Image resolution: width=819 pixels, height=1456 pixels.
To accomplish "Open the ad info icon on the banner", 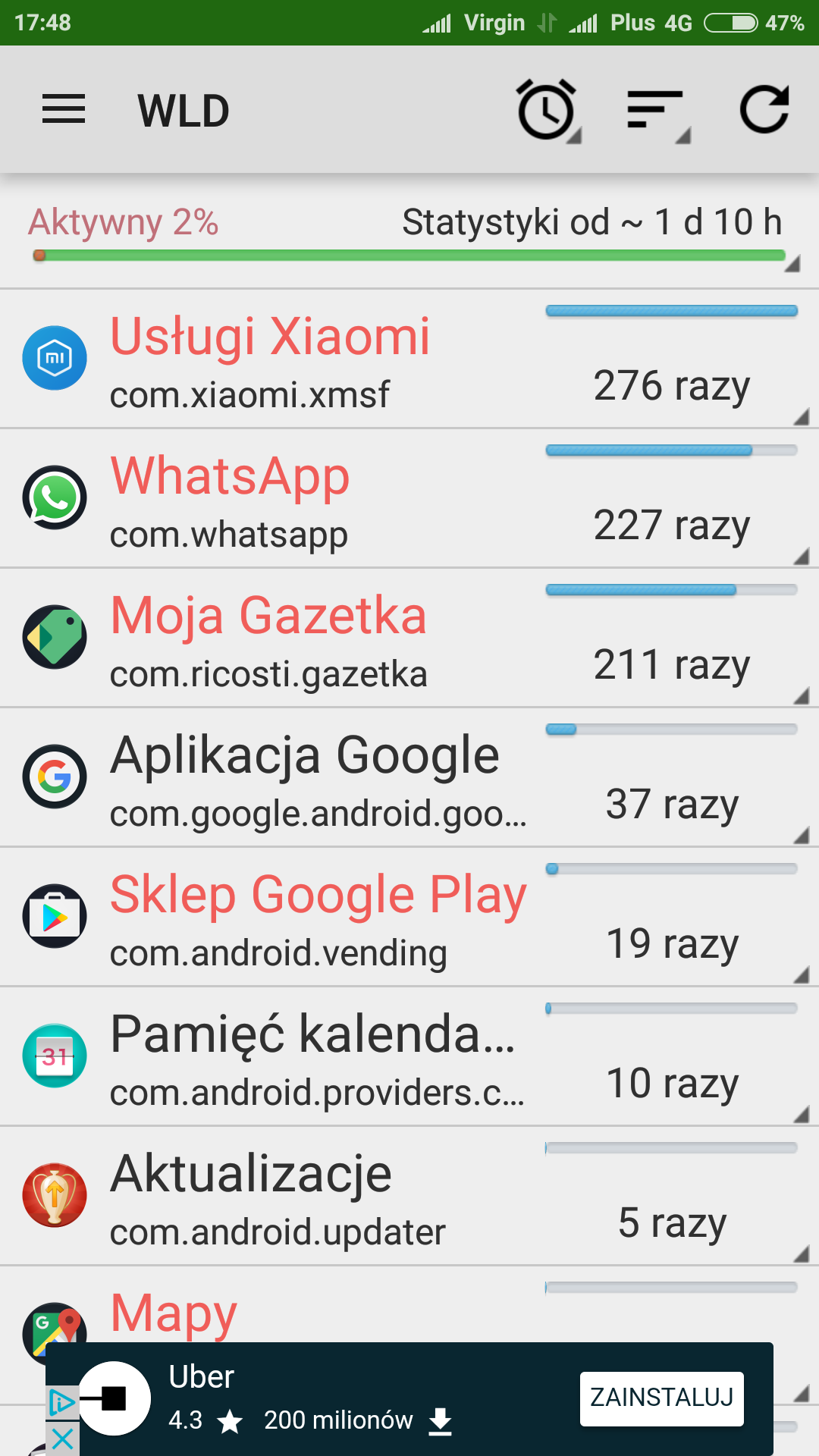I will coord(62,1403).
